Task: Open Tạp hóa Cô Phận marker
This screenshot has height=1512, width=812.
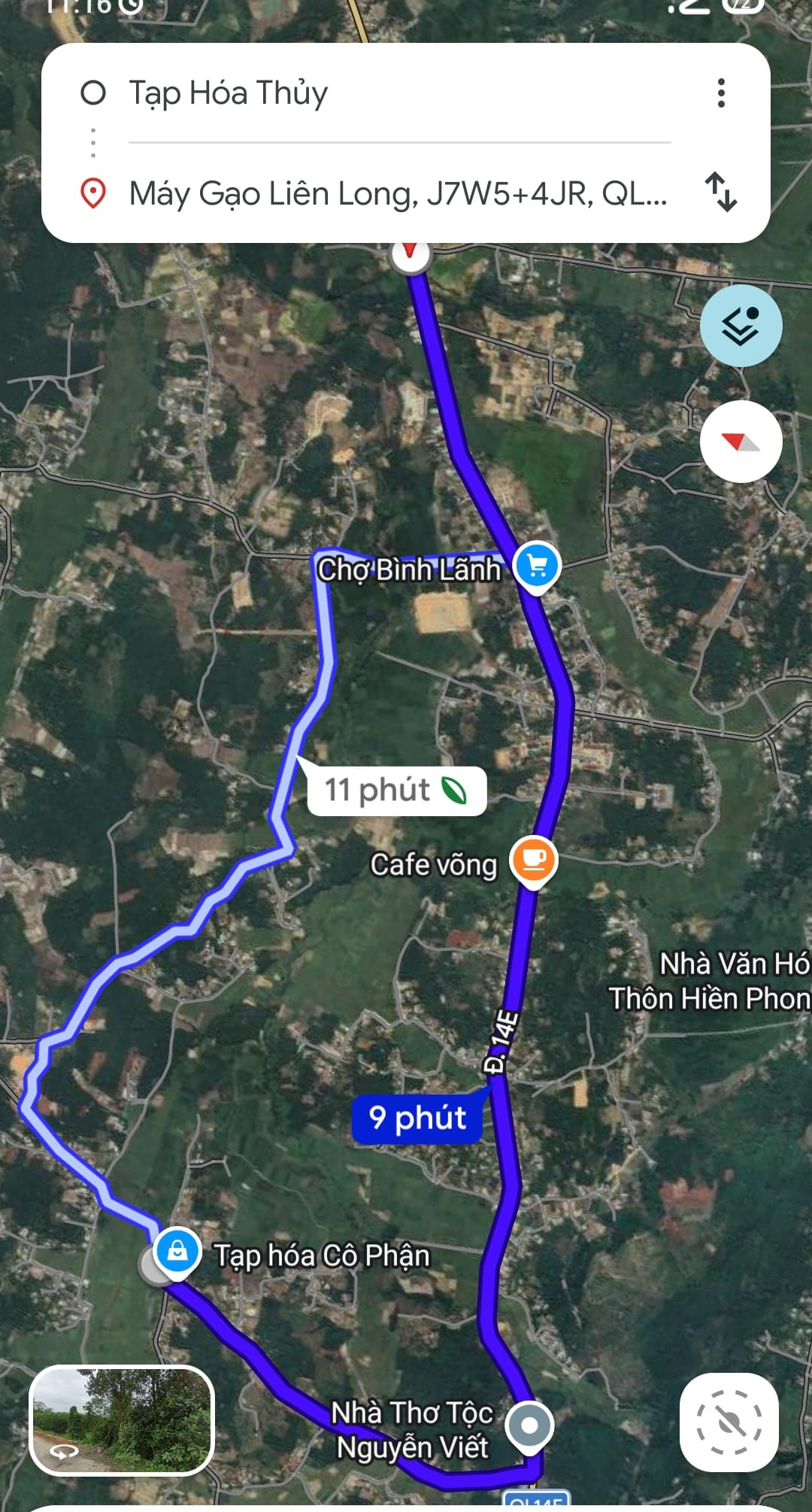Action: coord(177,1252)
